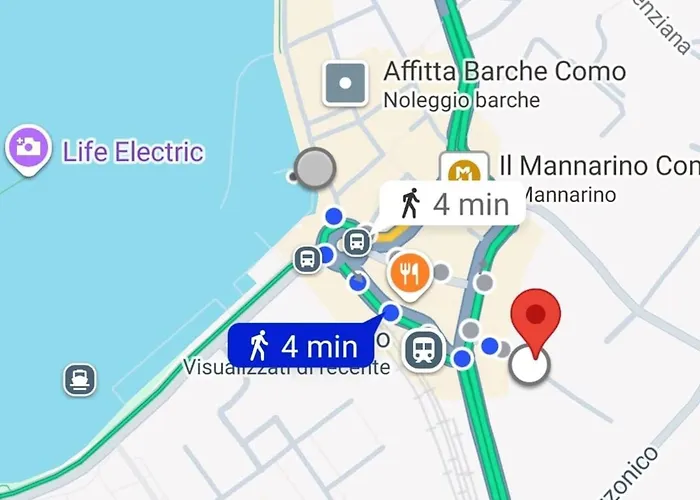Tap the ferry terminal icon on the lake

pos(80,379)
